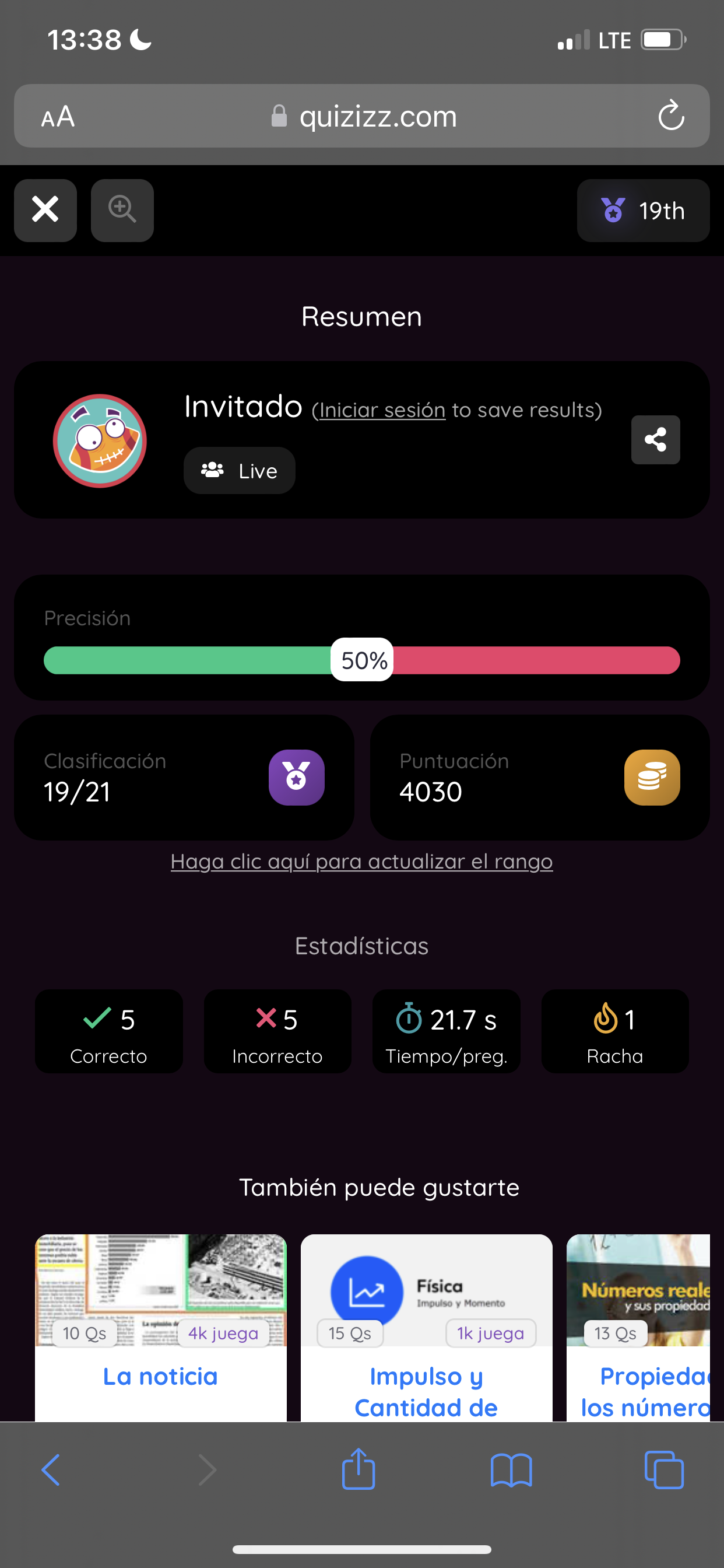Reload the page in Safari
724x1568 pixels.
tap(671, 115)
